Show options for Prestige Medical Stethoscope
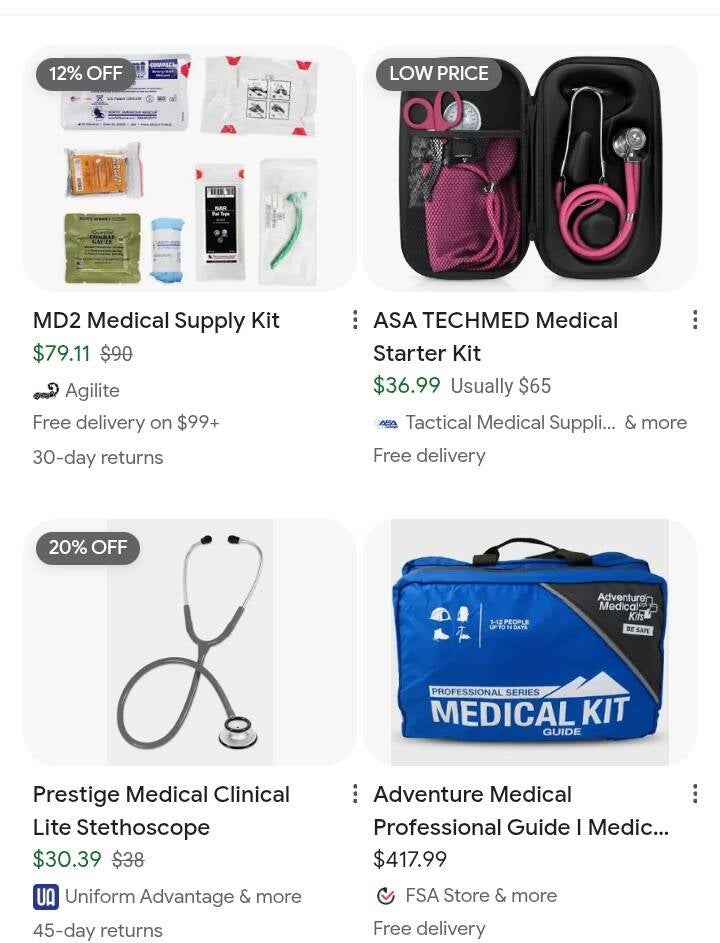The image size is (720, 943). [355, 794]
